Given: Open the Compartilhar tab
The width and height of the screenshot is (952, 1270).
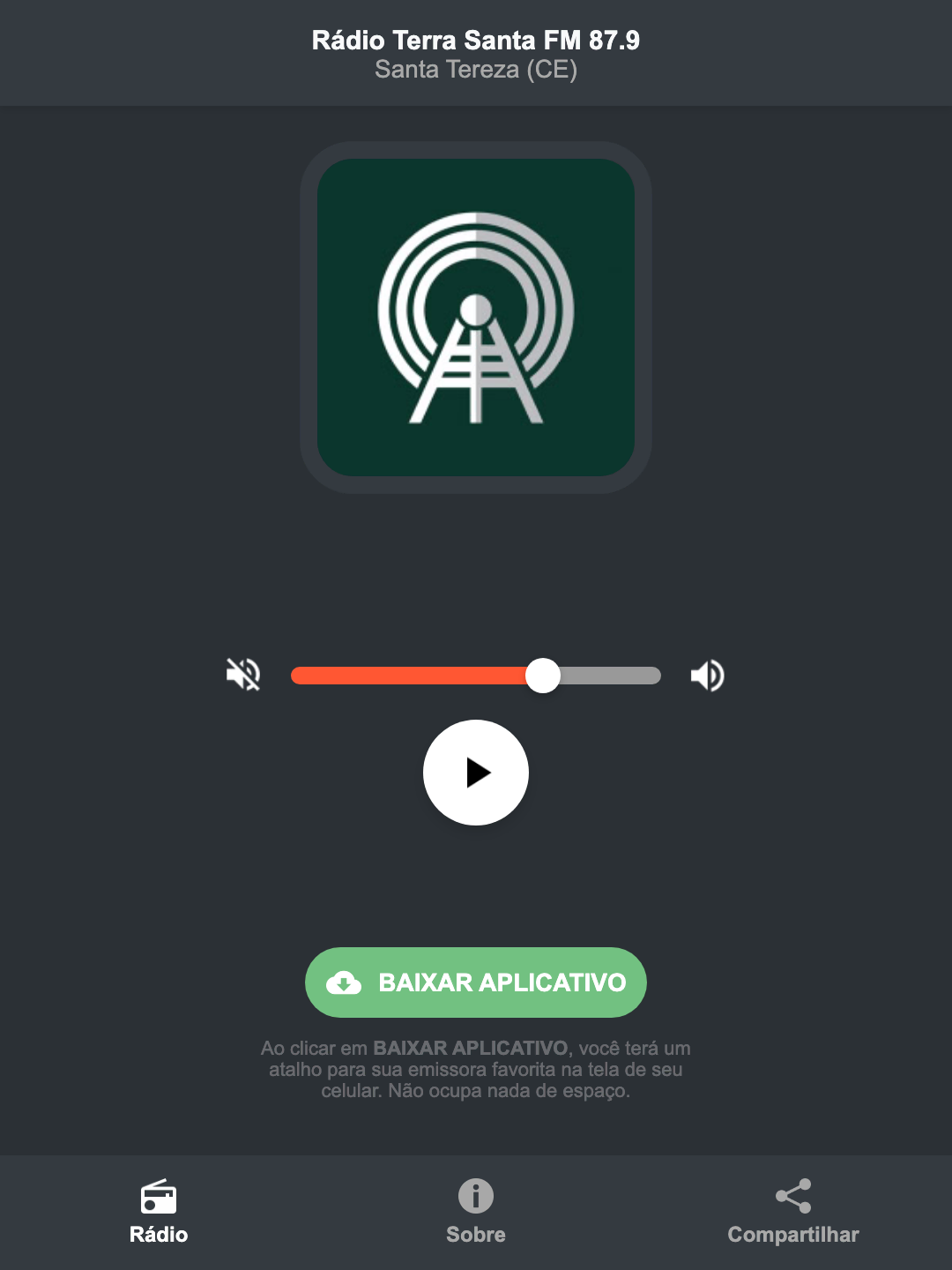Looking at the screenshot, I should (793, 1235).
